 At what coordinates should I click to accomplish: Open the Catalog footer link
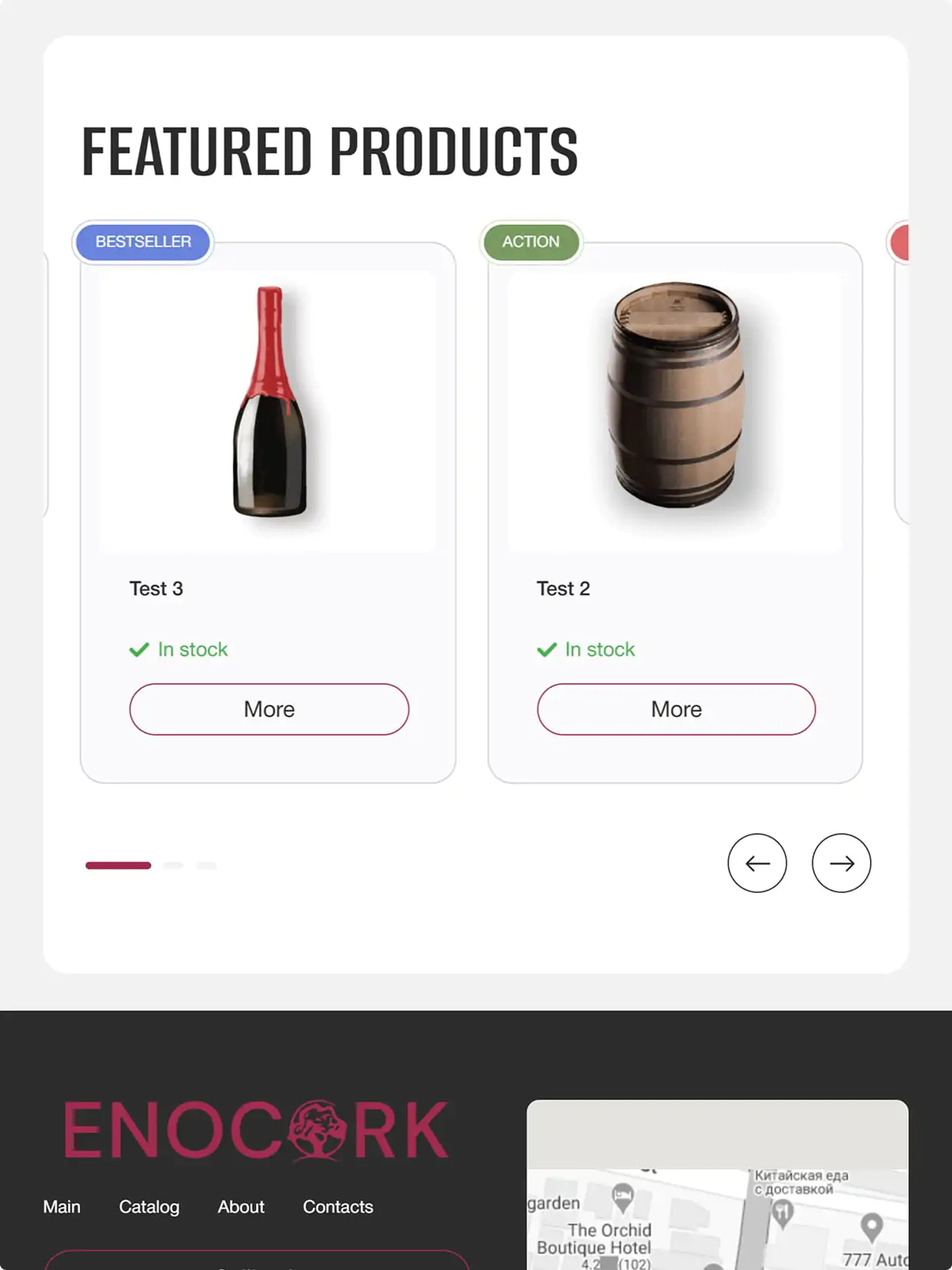pyautogui.click(x=149, y=1206)
